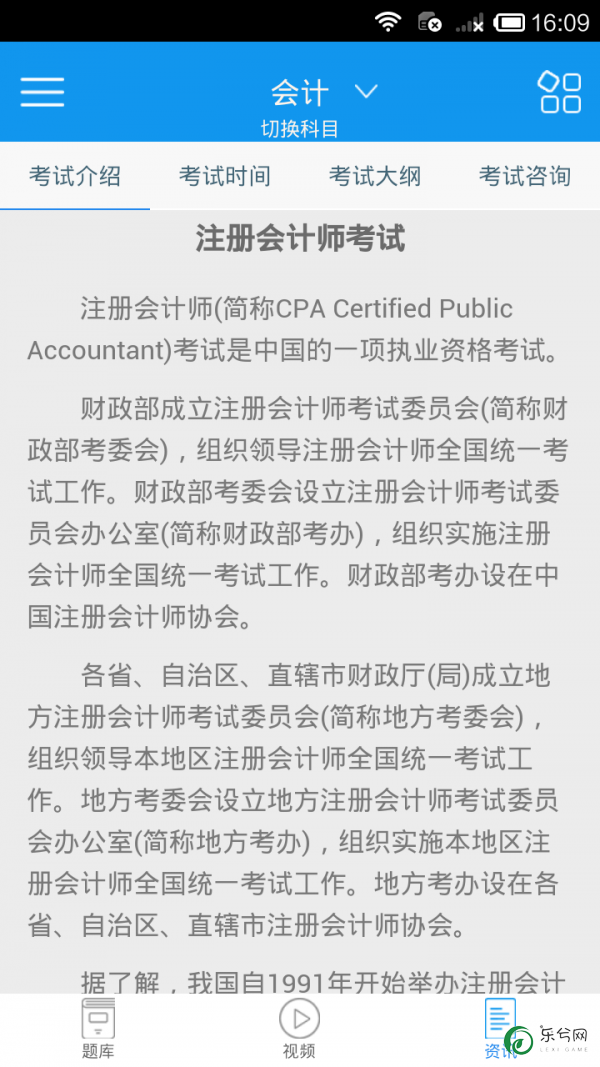Switch to the 考试大纲 tab

pyautogui.click(x=375, y=176)
